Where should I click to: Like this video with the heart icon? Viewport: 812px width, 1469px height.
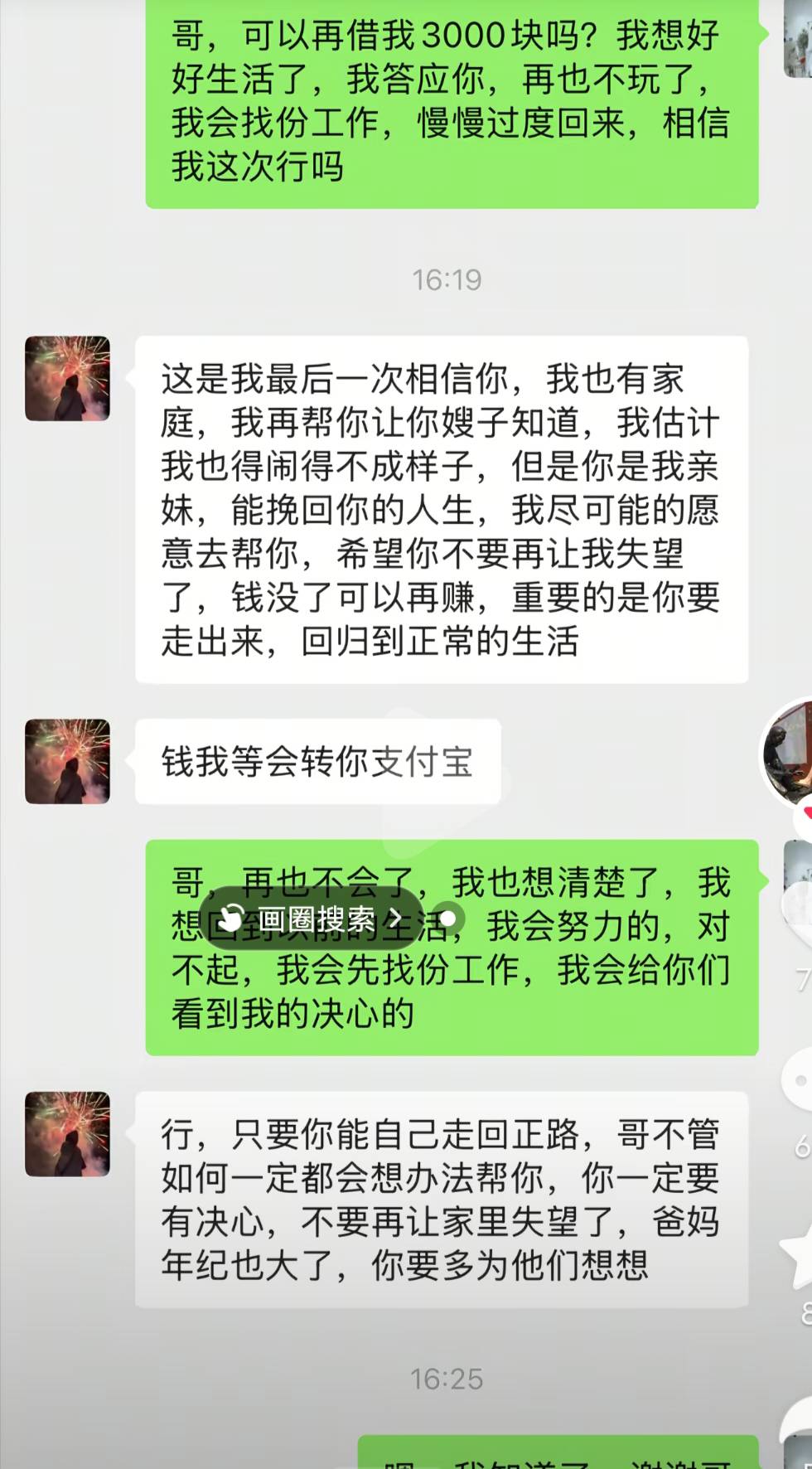click(x=799, y=909)
